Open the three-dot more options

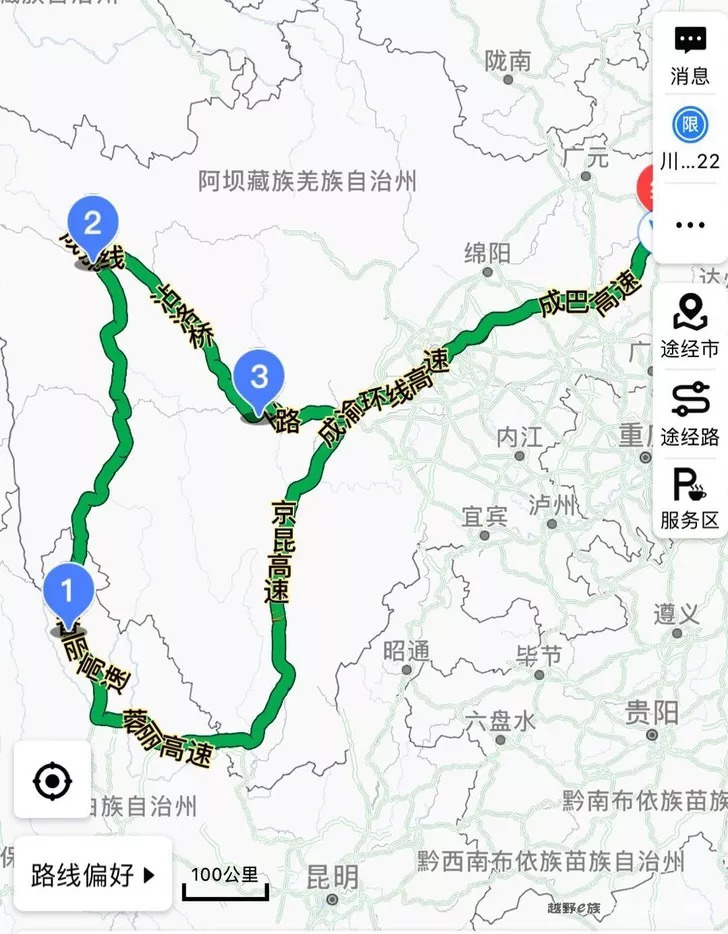coord(690,224)
